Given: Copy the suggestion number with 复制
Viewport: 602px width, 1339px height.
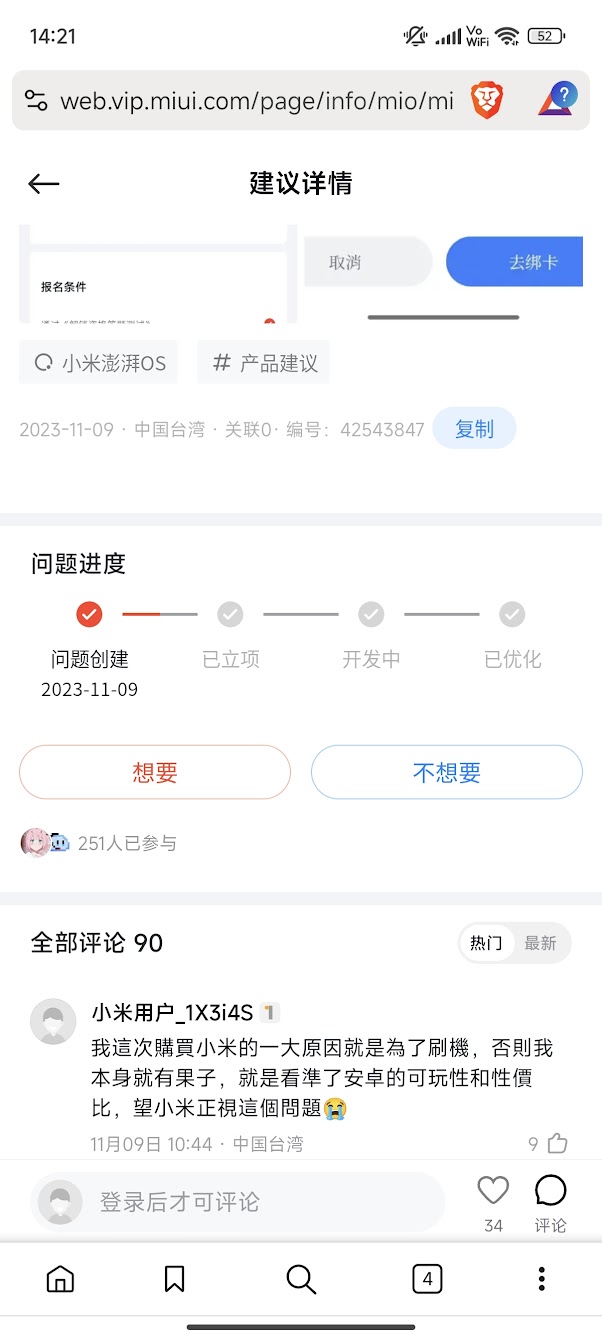Looking at the screenshot, I should pos(474,429).
